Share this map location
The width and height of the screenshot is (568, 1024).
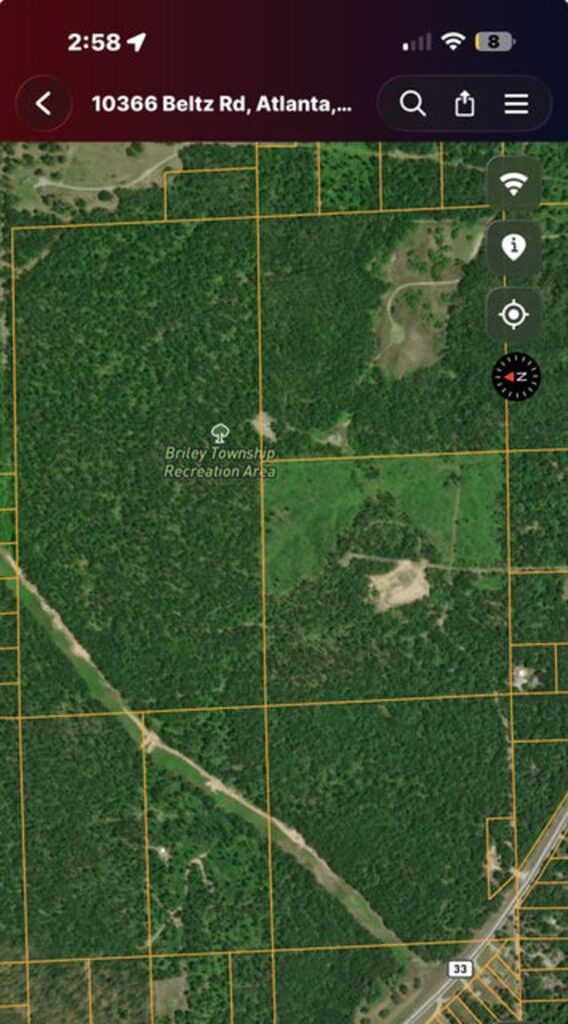coord(464,104)
